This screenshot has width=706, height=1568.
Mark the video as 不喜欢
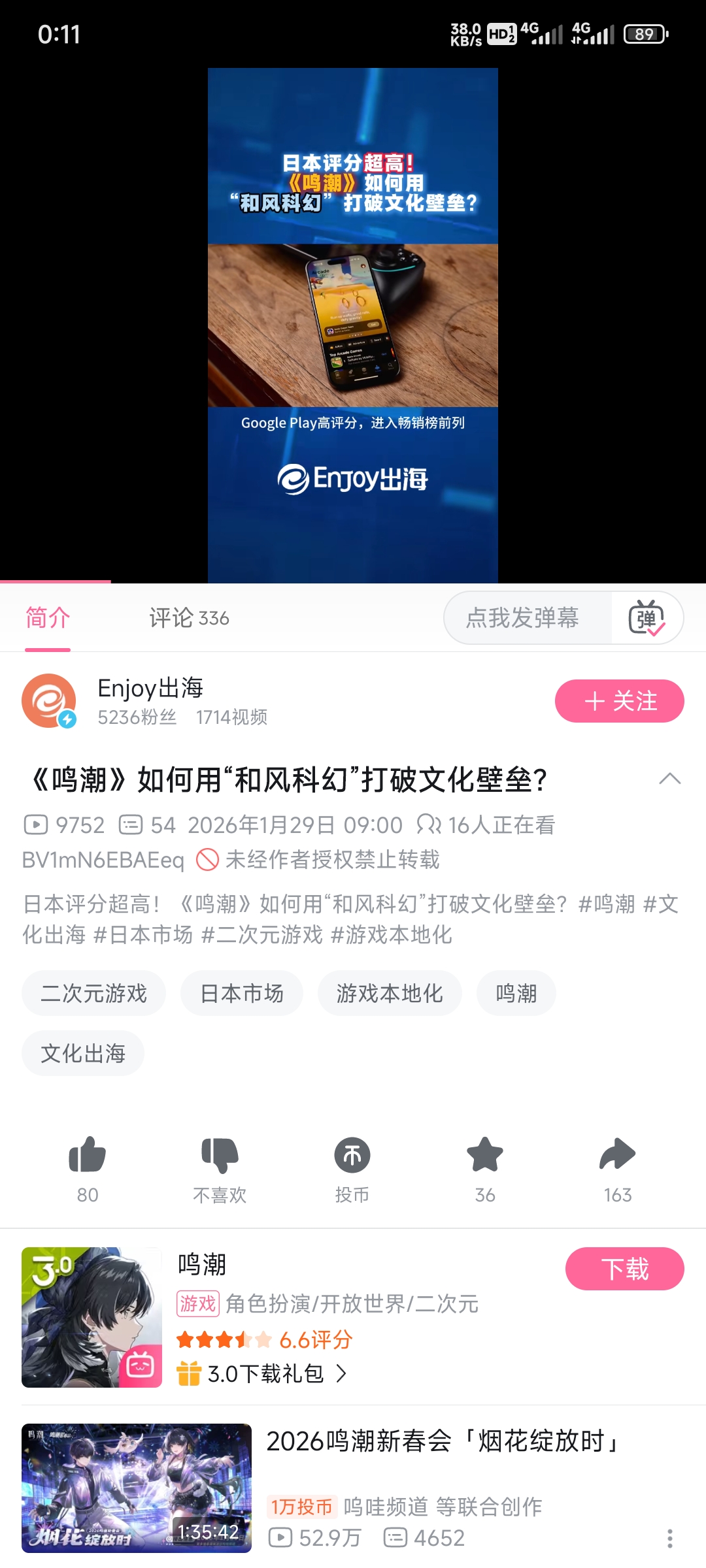(220, 1156)
